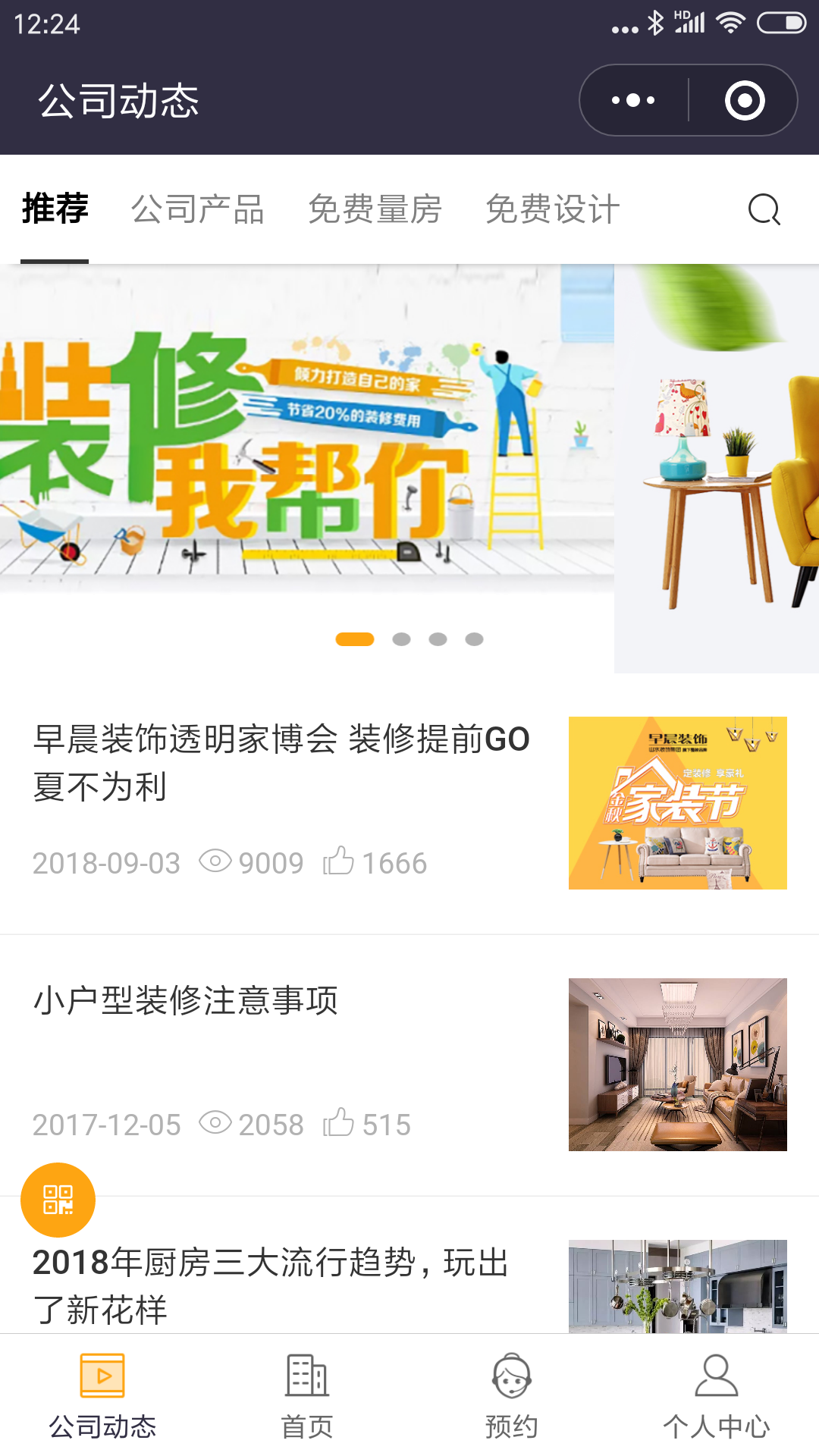Open the mini program overflow menu
Viewport: 819px width, 1456px height.
pyautogui.click(x=634, y=100)
